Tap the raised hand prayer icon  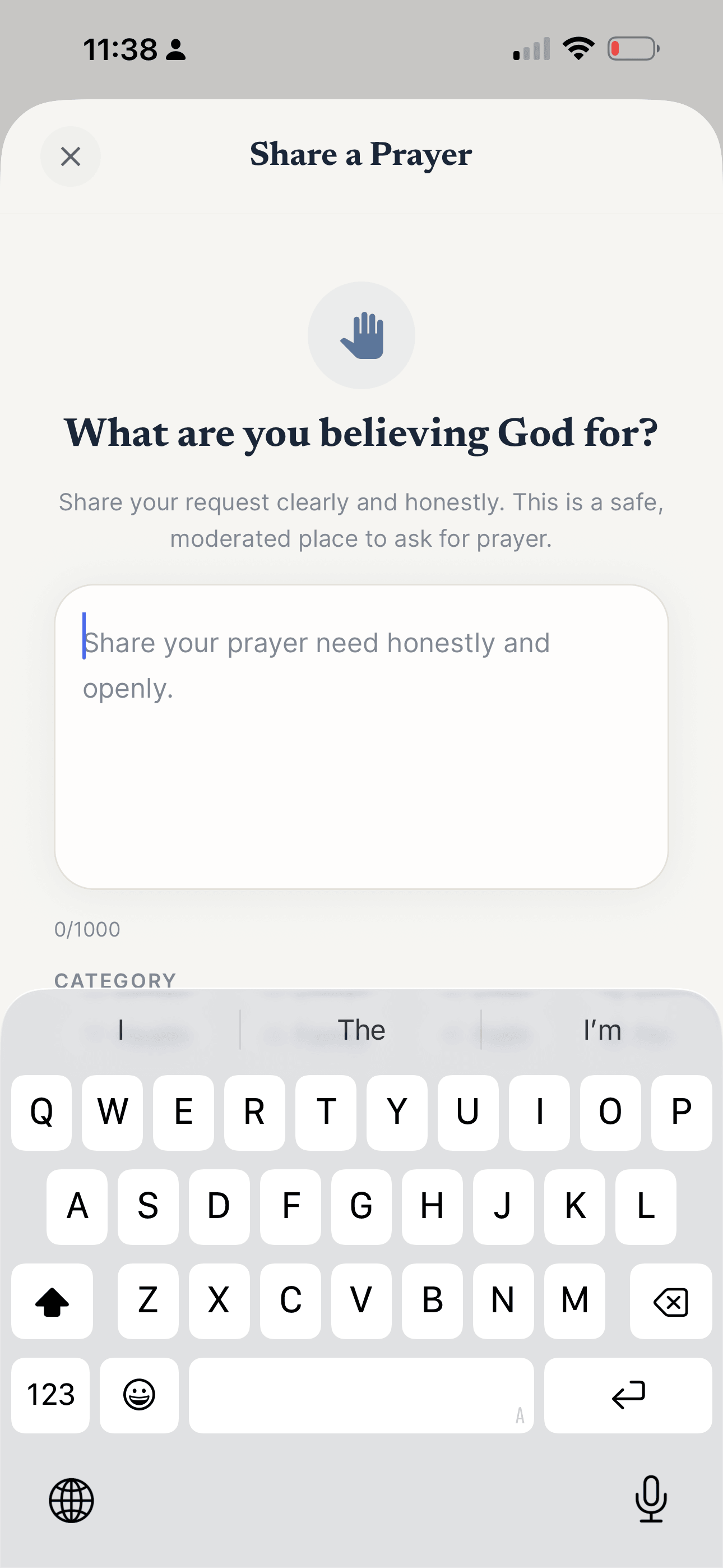click(x=361, y=334)
